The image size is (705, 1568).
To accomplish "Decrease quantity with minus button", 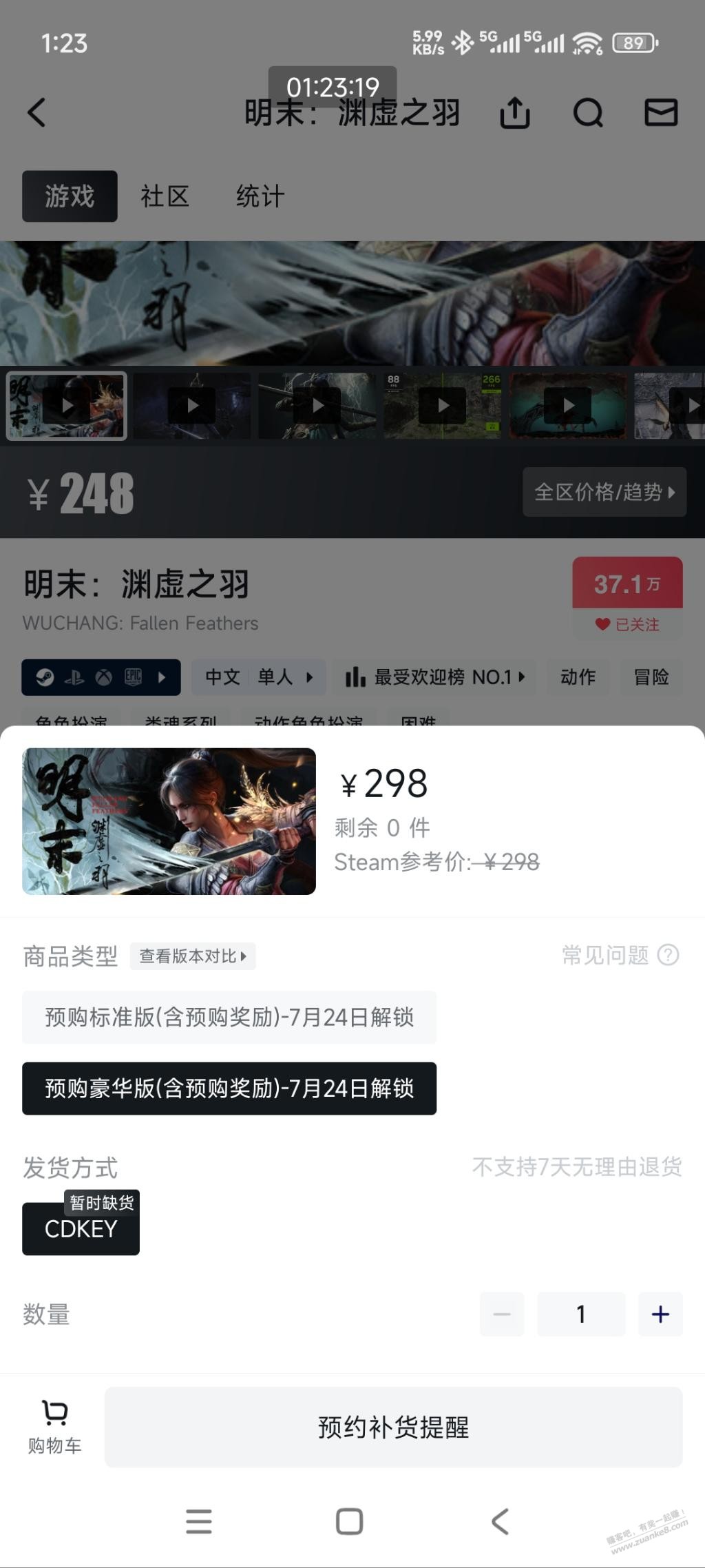I will [502, 1314].
